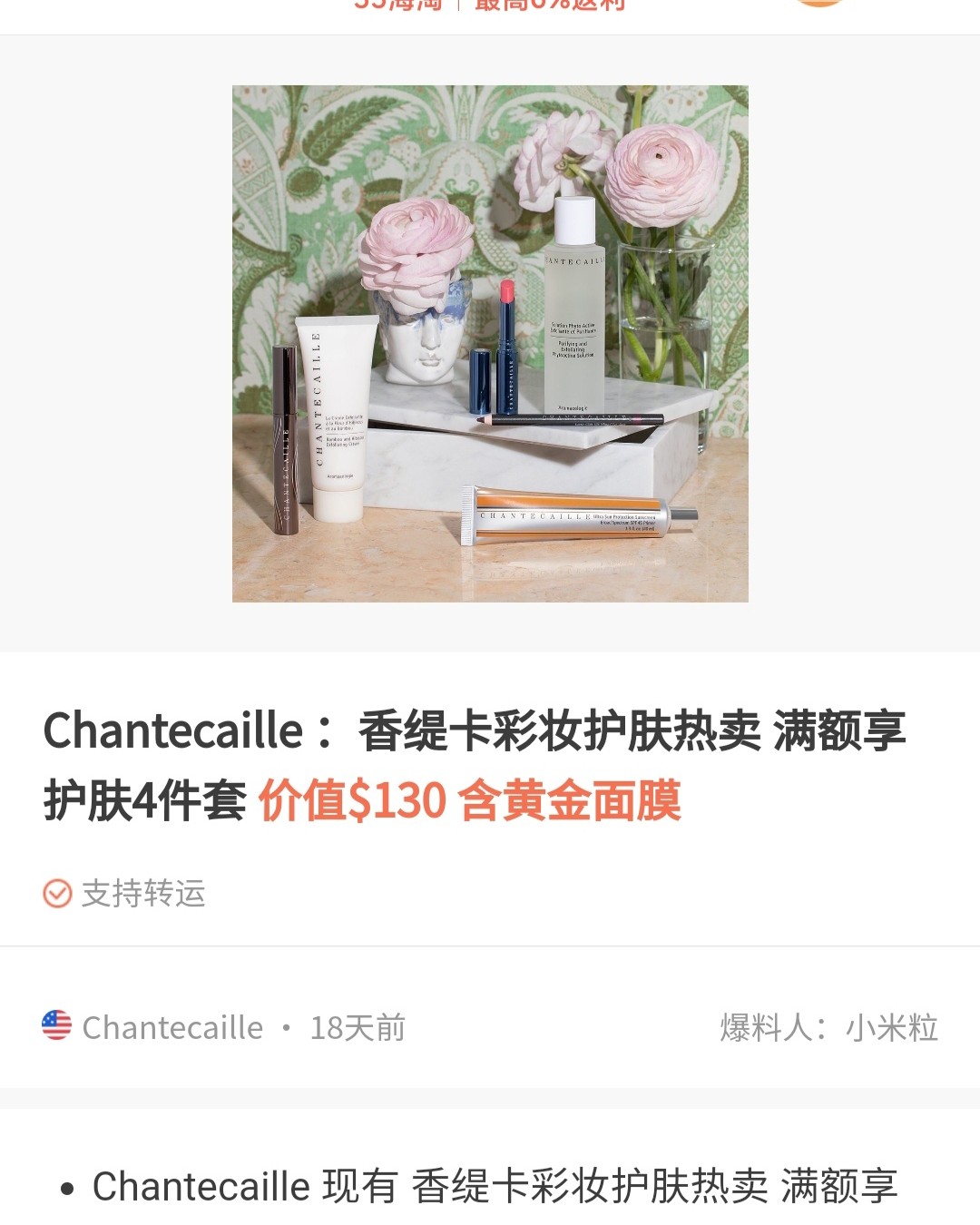
Task: Click the Chantecaille product promo image
Action: [x=490, y=343]
